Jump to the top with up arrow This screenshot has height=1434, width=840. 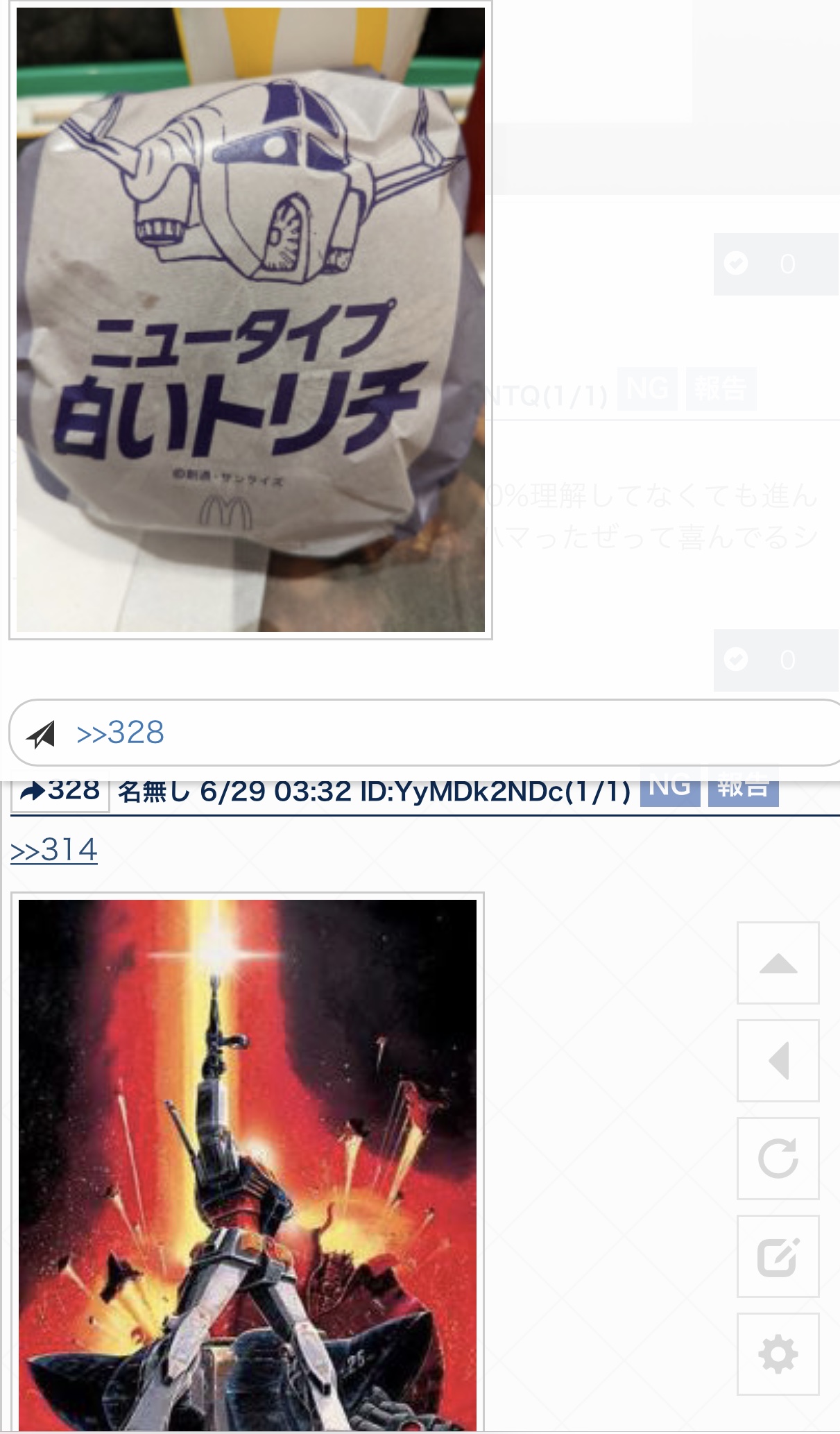tap(778, 963)
